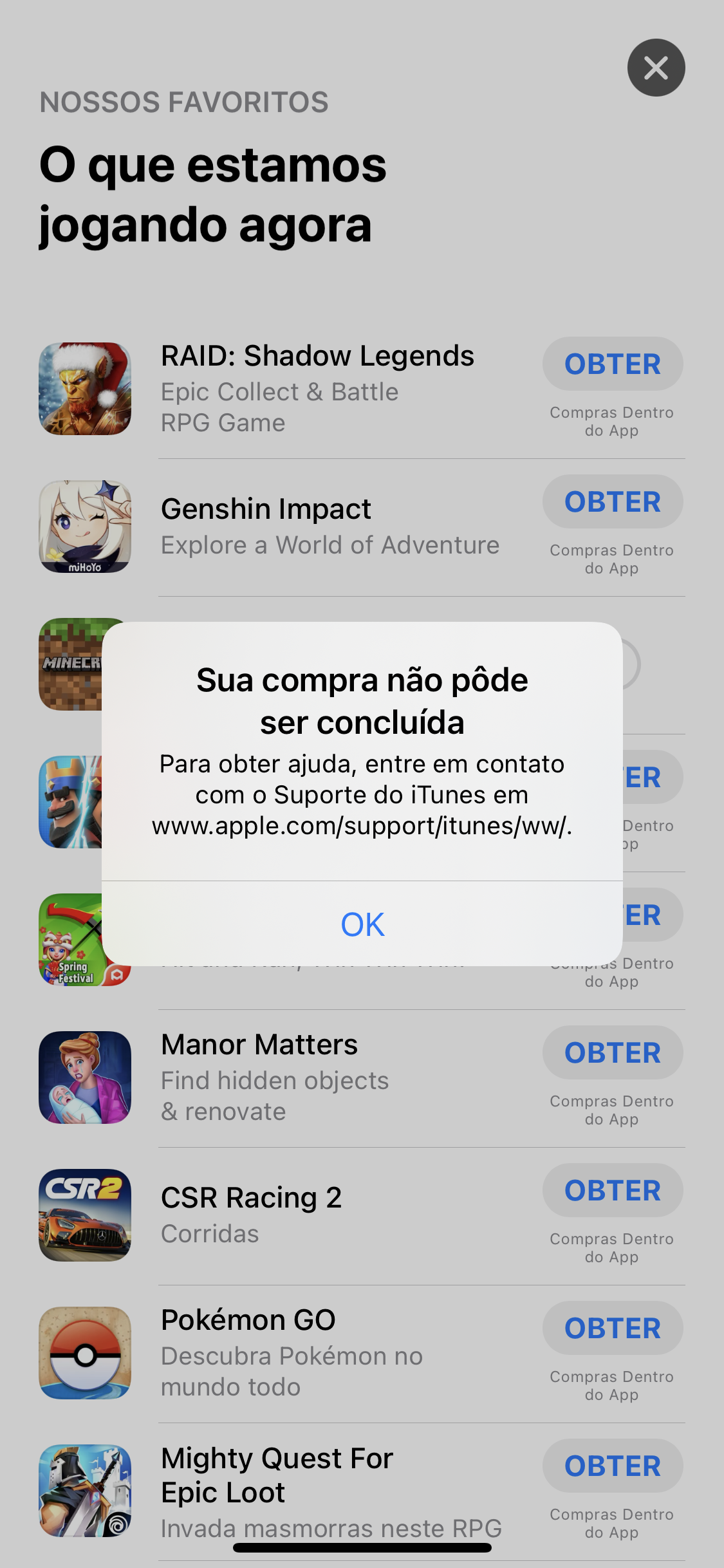Dismiss the purchase error with OK
Screen dimensions: 724x1568
362,924
